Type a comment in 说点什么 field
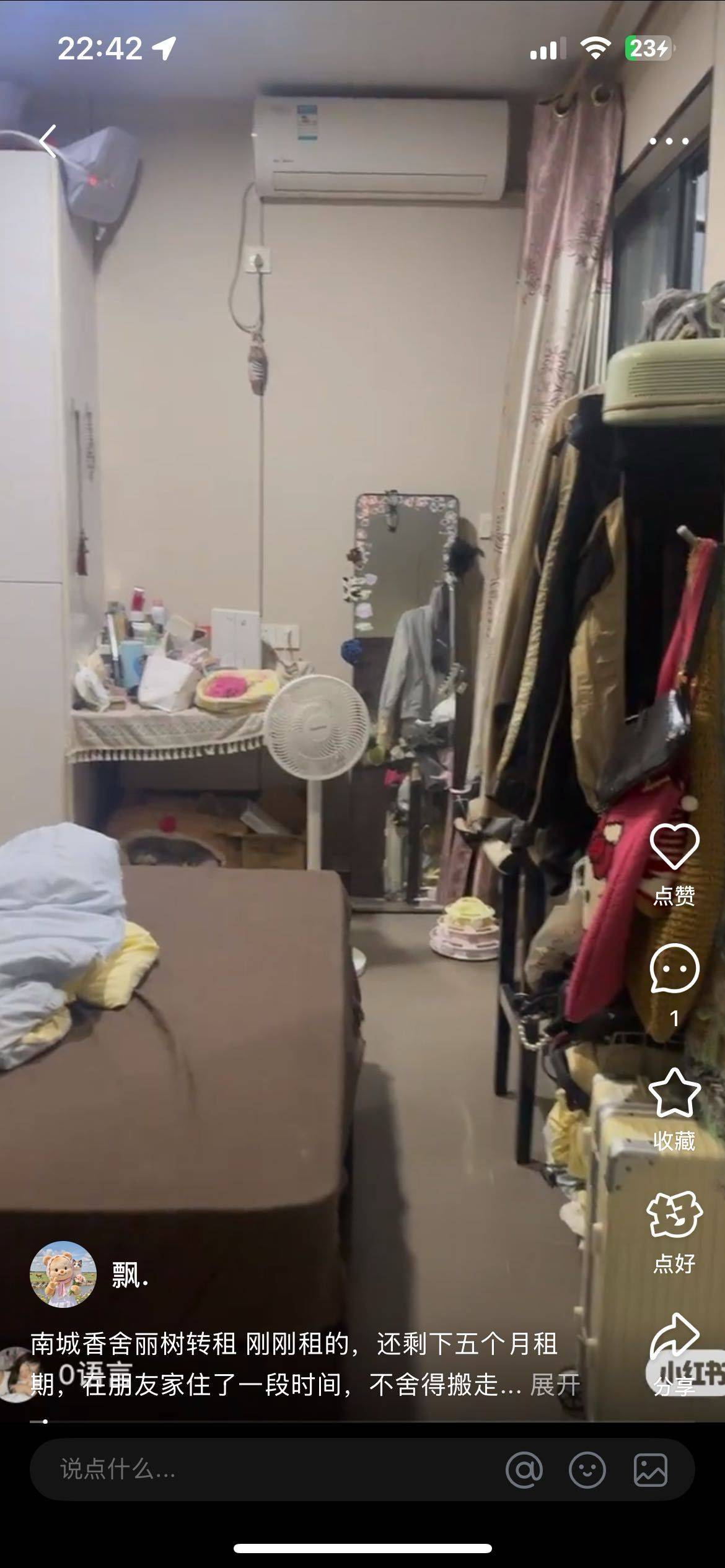725x1568 pixels. (x=260, y=1469)
